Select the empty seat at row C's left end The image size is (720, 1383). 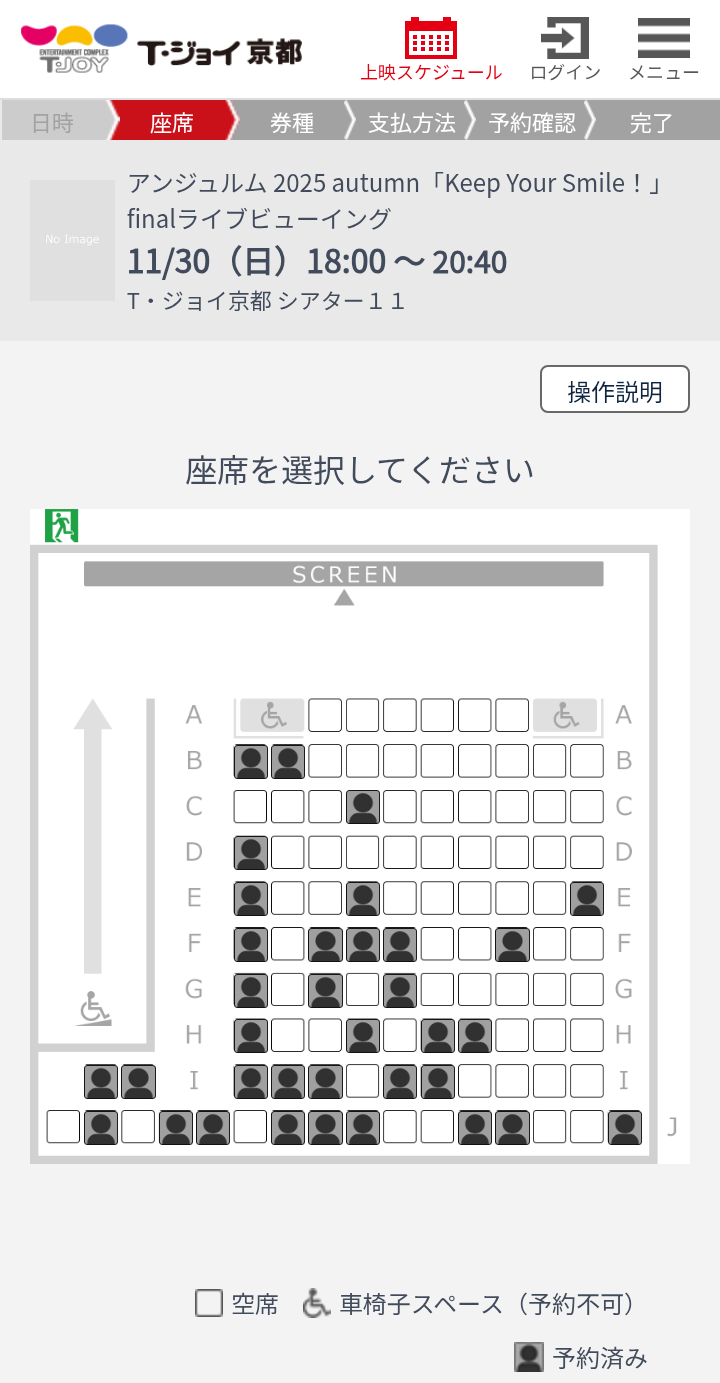coord(250,807)
